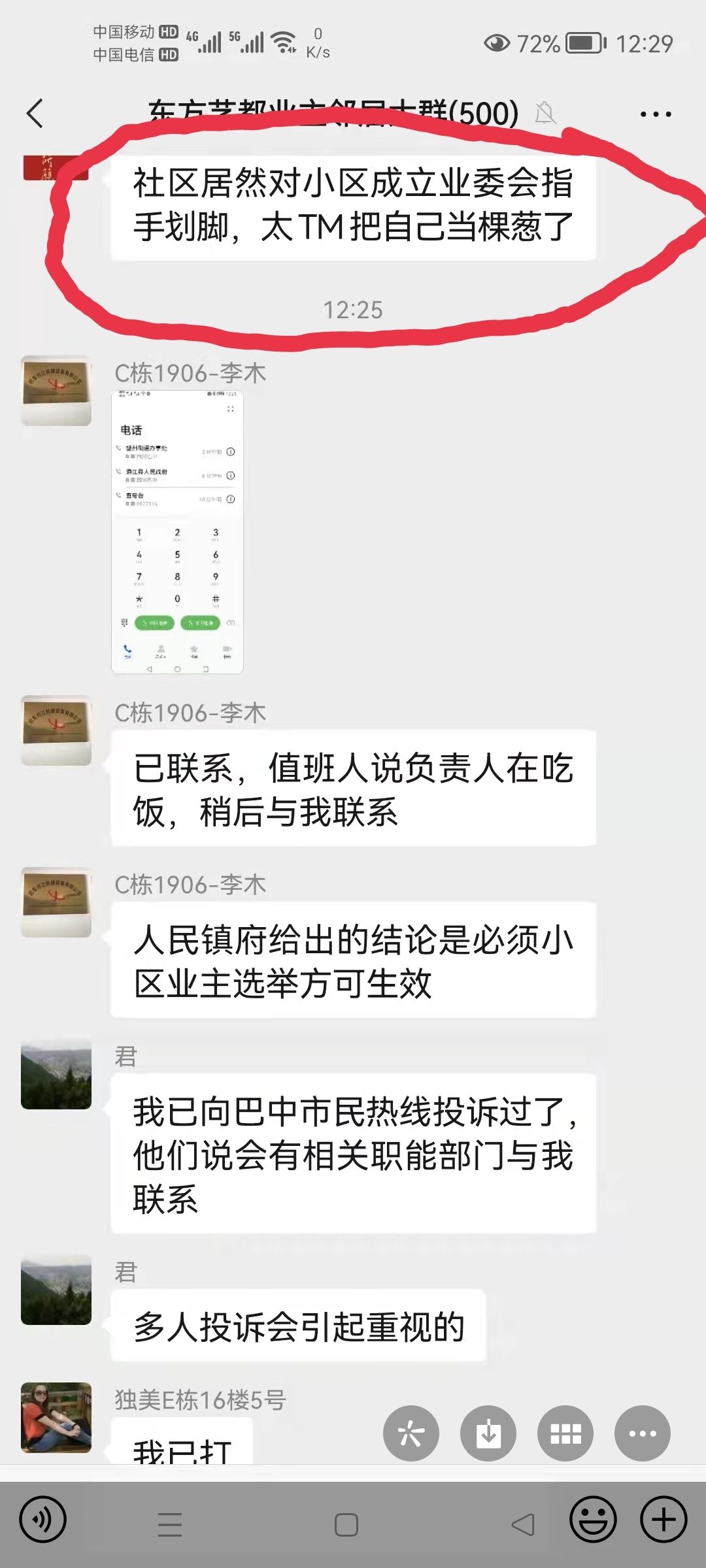706x1568 pixels.
Task: Tap the floating grid button
Action: pyautogui.click(x=565, y=1433)
